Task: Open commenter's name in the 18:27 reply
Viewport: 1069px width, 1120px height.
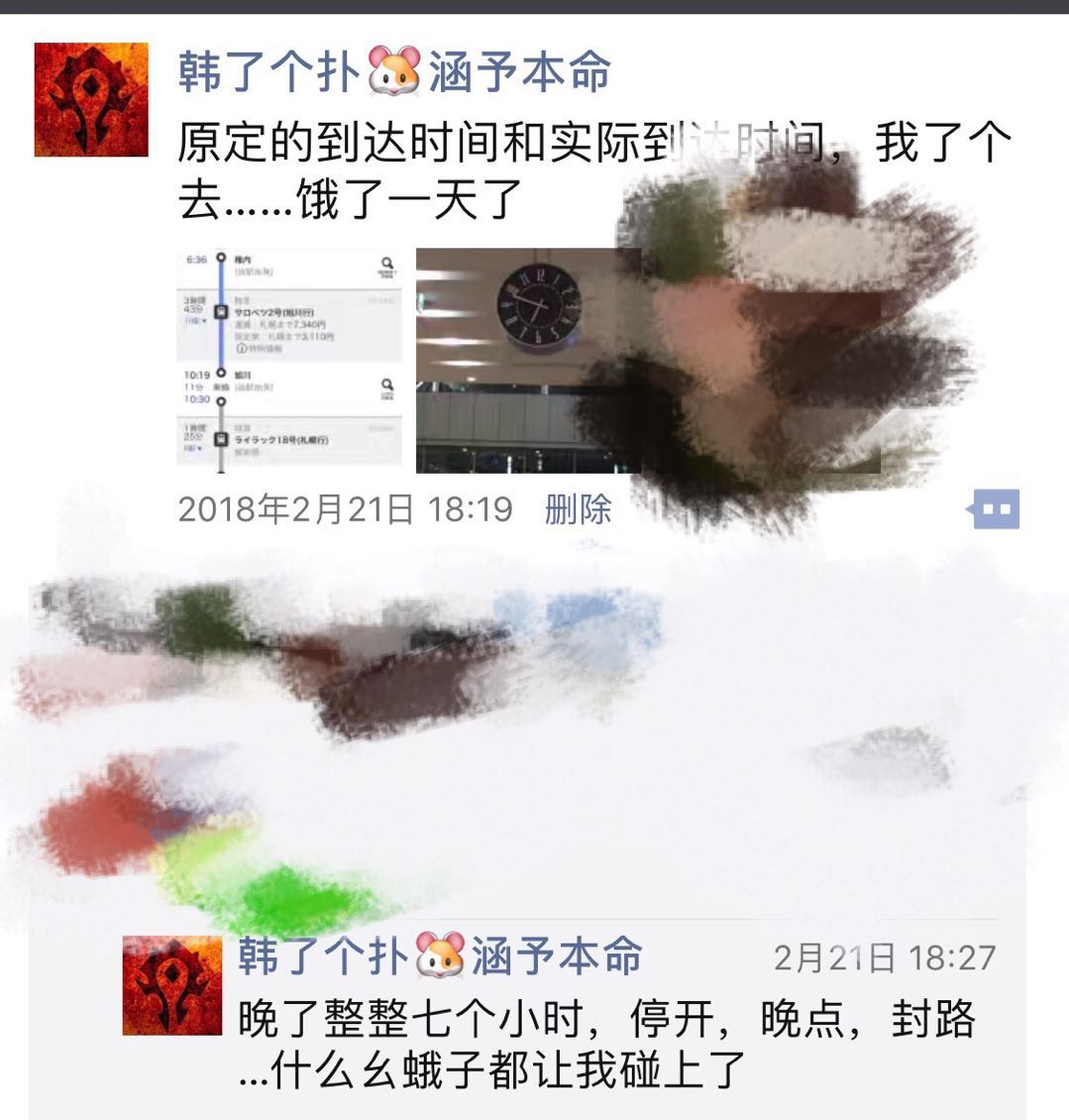Action: (x=440, y=956)
